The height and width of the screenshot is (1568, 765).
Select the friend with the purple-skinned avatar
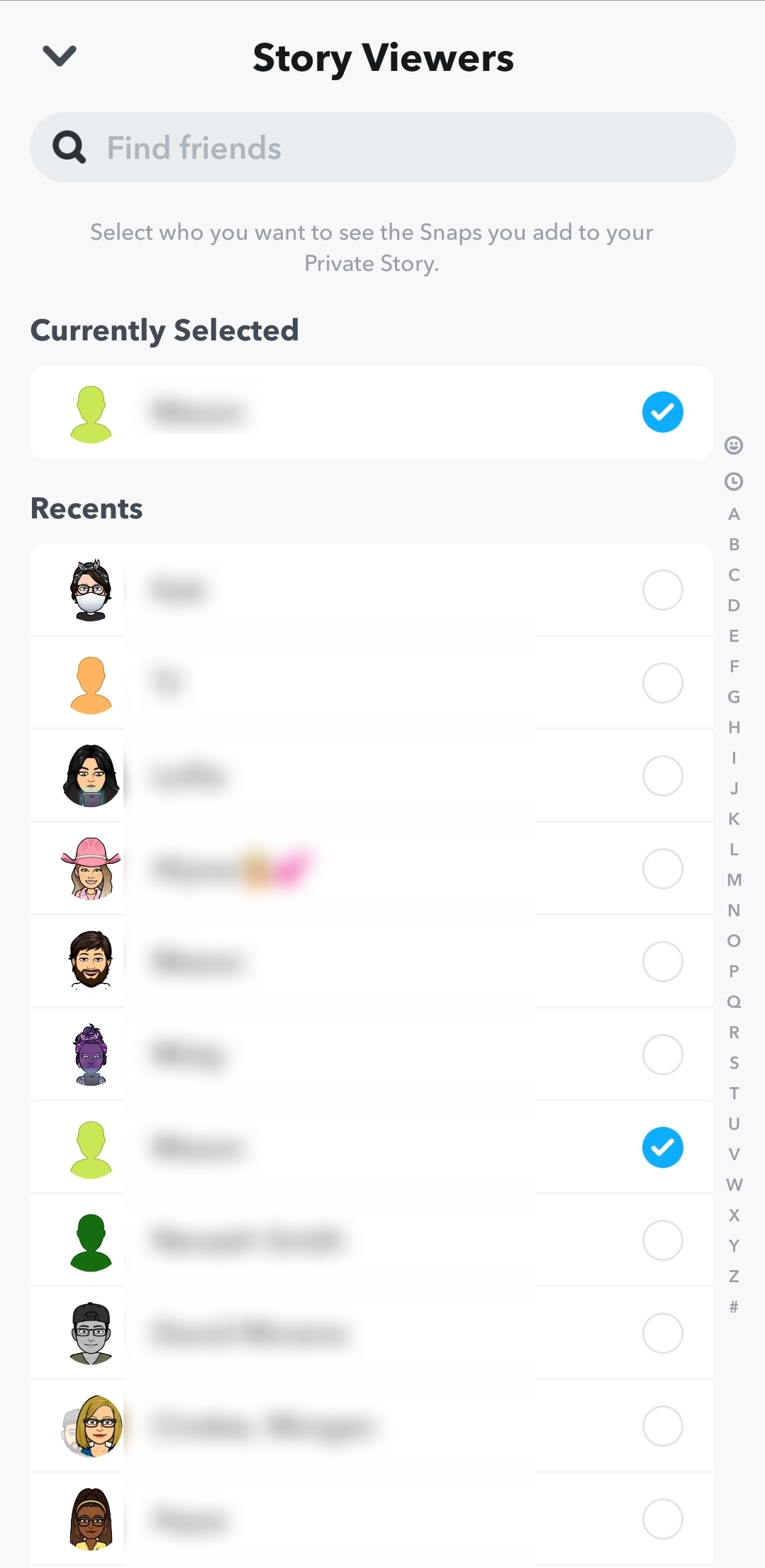point(662,1055)
